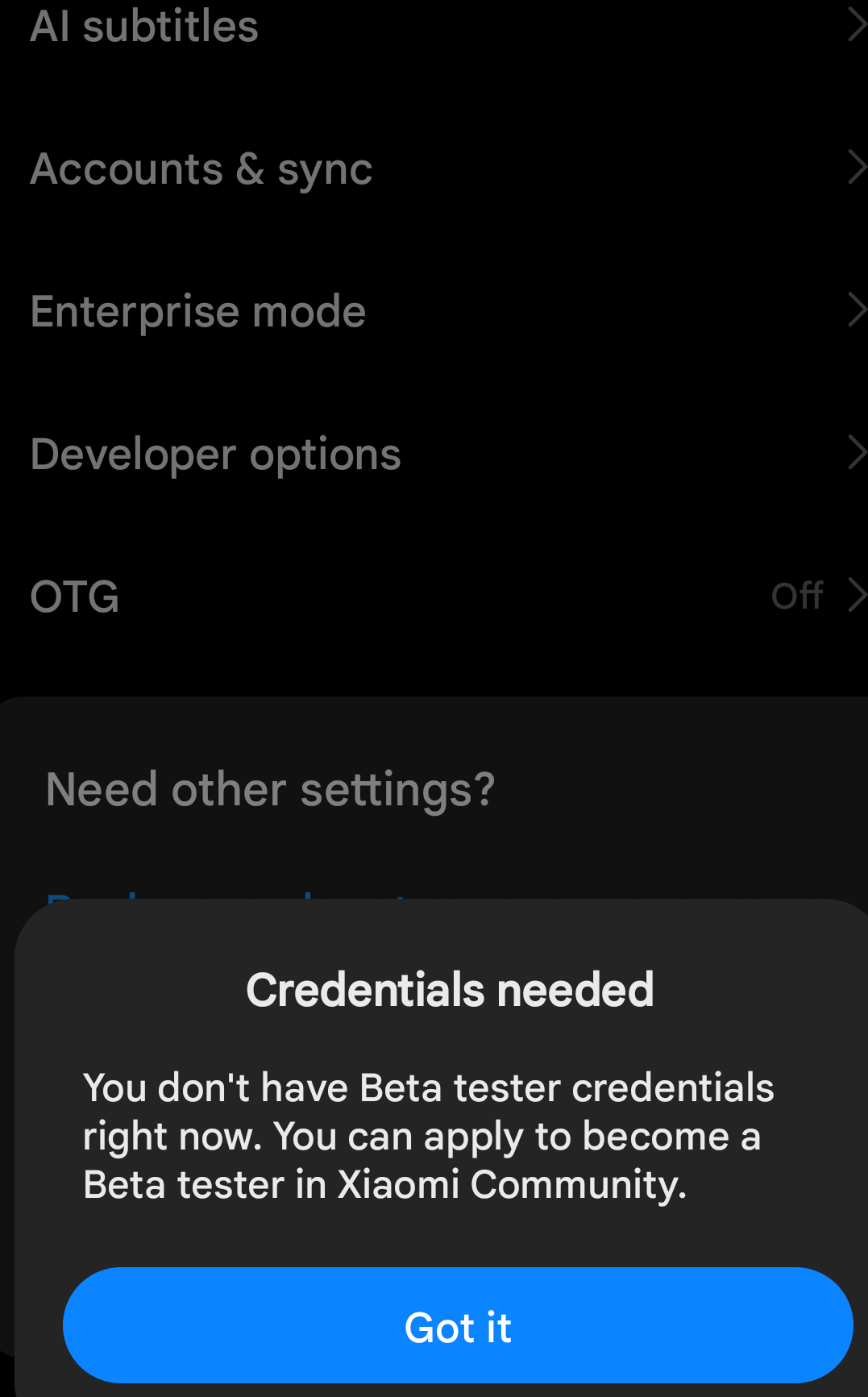Open Enterprise mode settings
Viewport: 868px width, 1397px height.
(x=434, y=312)
